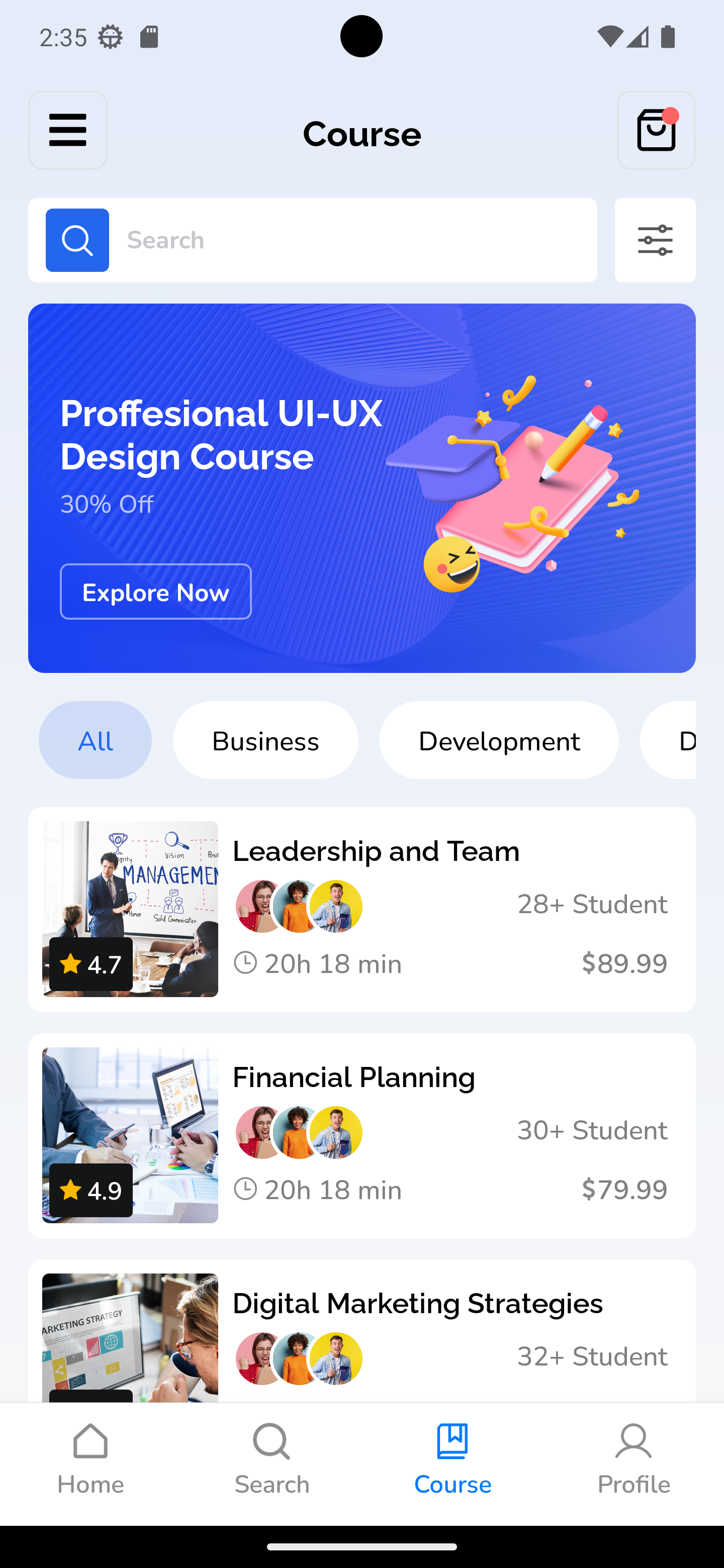
Task: Select the All category filter chip
Action: point(95,740)
